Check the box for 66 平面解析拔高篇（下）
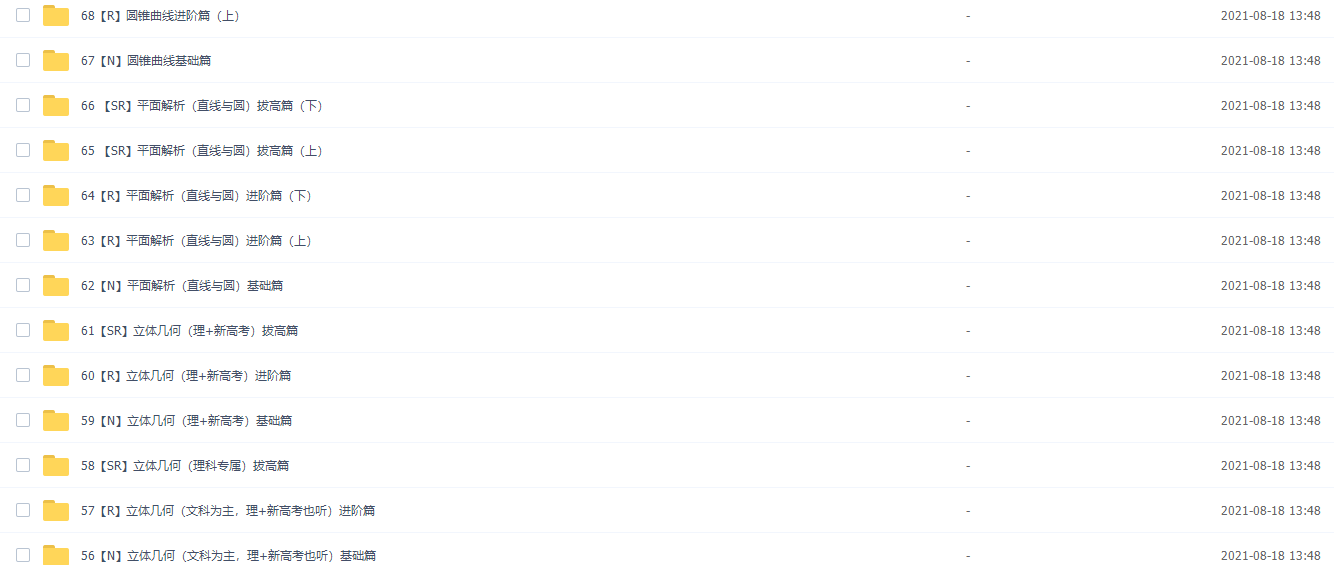The width and height of the screenshot is (1334, 565). point(23,105)
